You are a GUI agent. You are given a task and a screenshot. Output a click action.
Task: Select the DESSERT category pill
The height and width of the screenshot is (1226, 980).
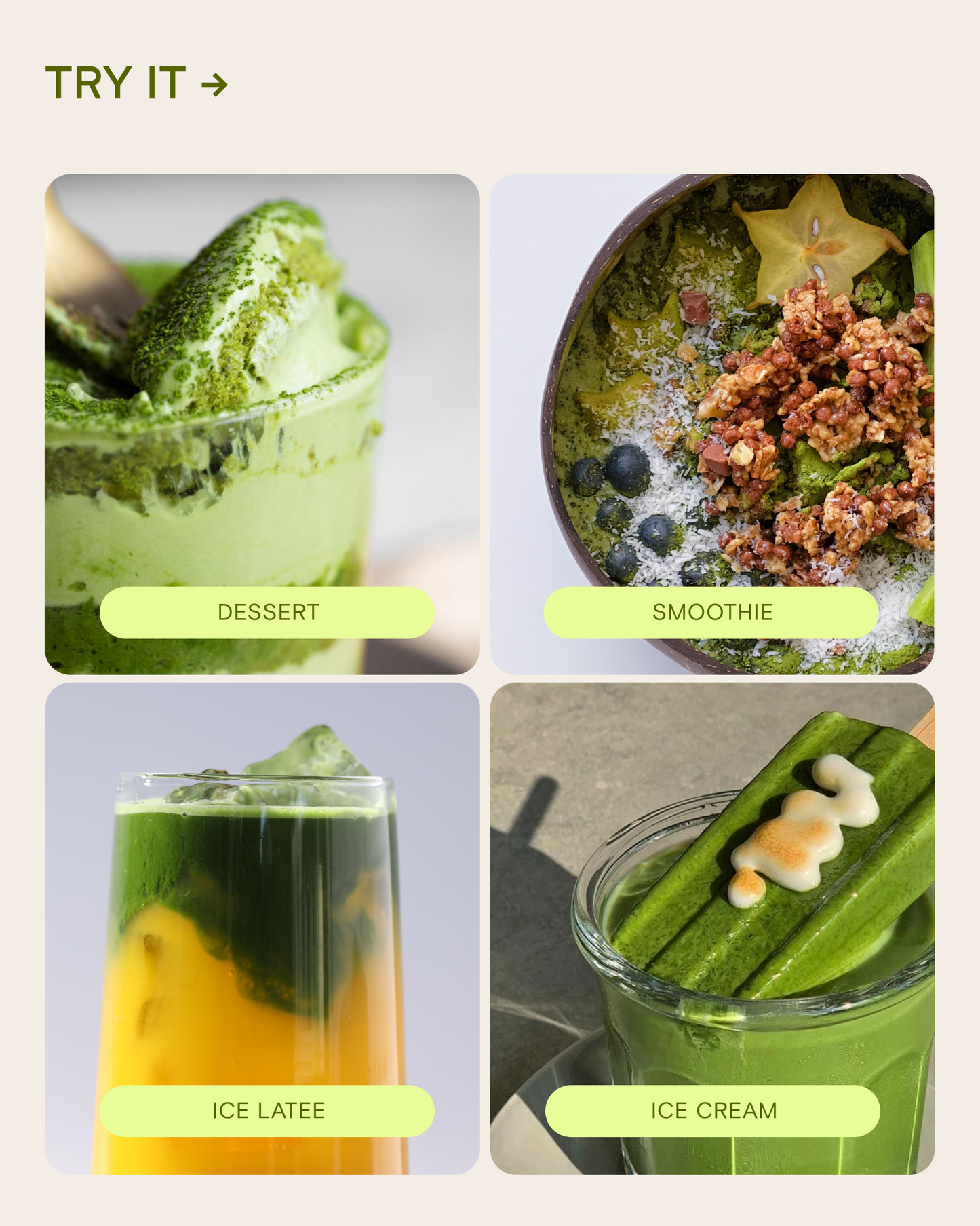click(268, 611)
